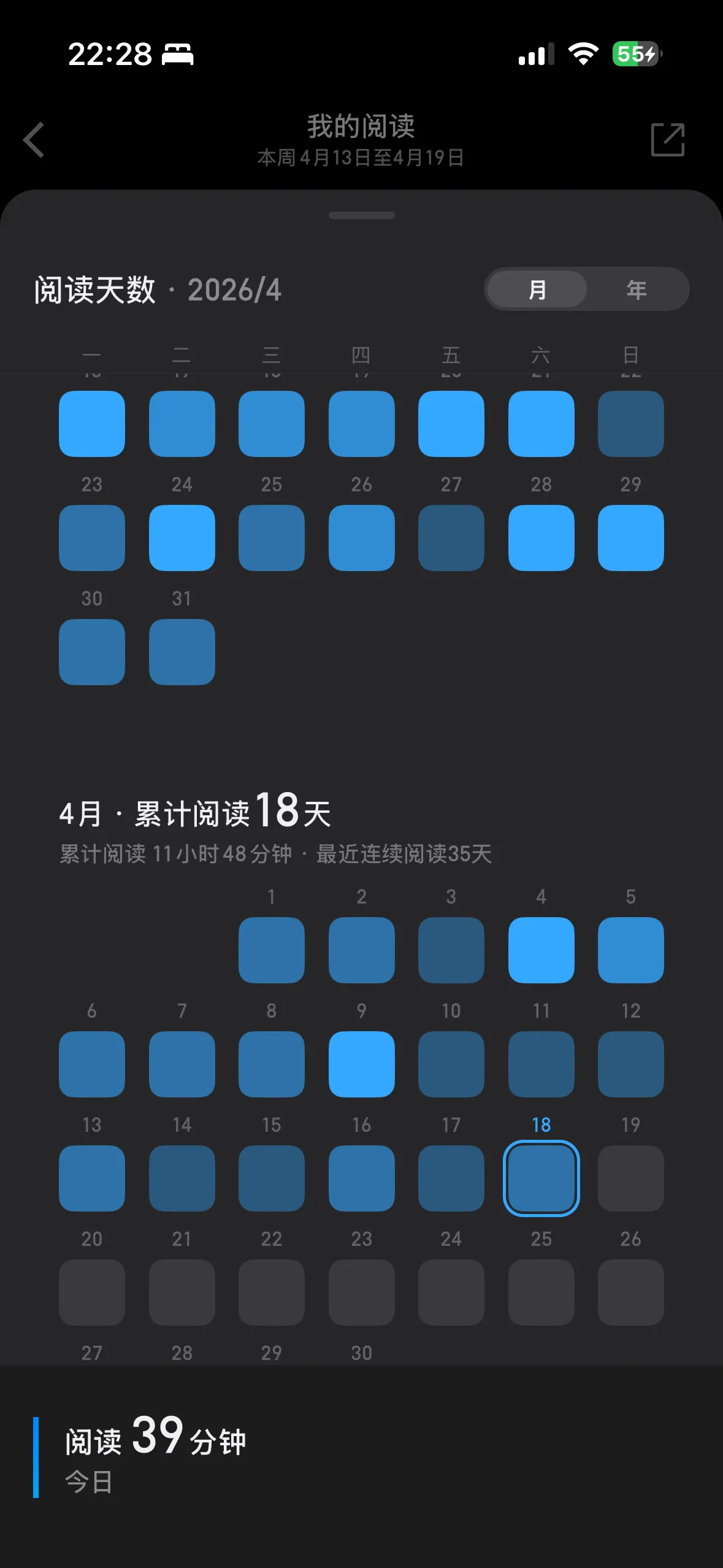Select April 16 reading day
This screenshot has height=1568, width=723.
coord(361,1178)
